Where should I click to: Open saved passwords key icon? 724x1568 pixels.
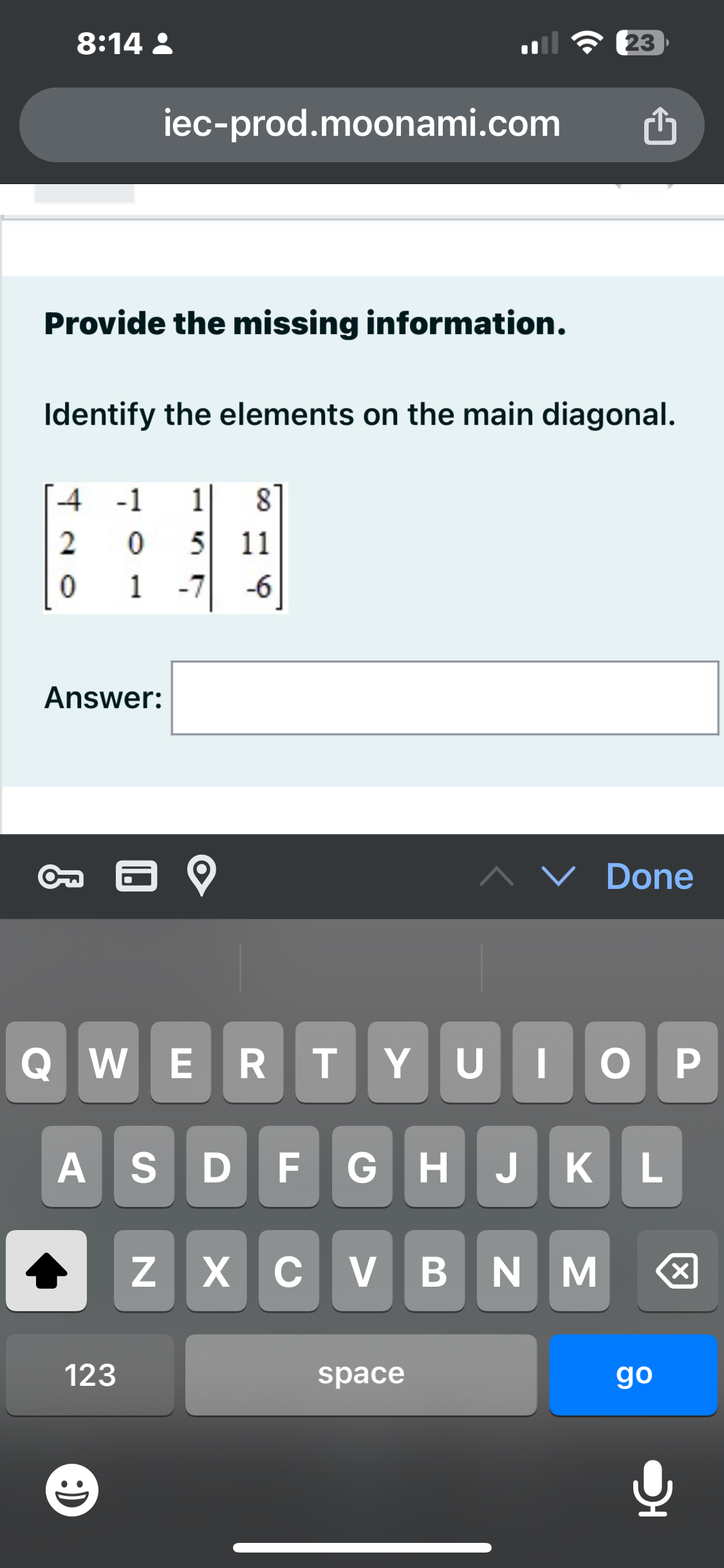coord(60,877)
